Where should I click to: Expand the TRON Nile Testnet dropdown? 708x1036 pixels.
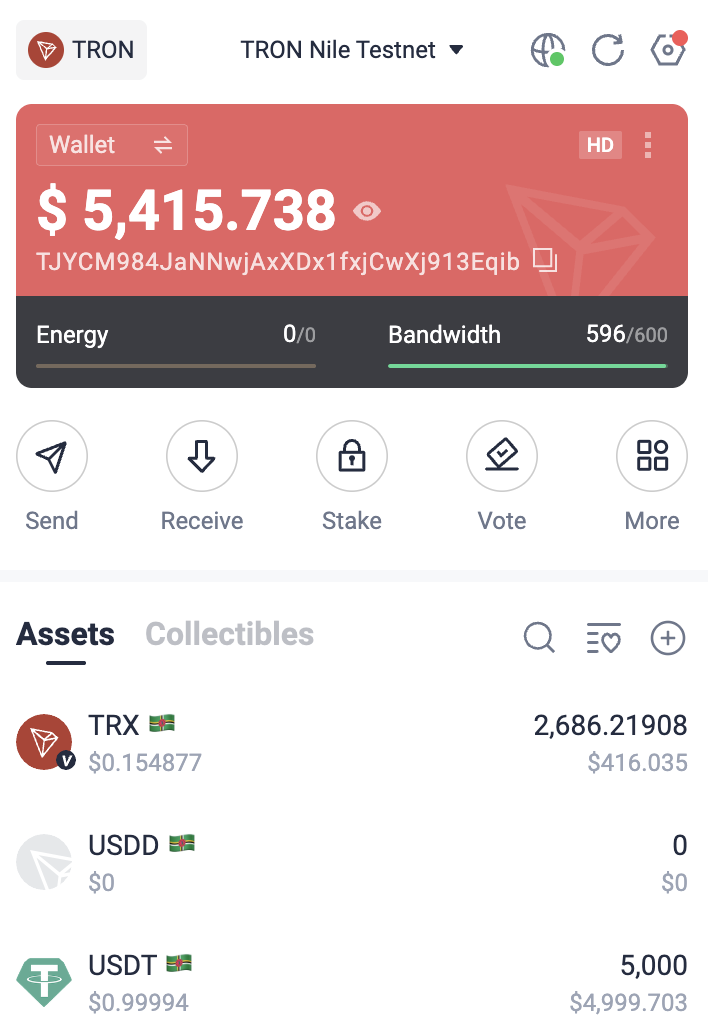[x=352, y=50]
